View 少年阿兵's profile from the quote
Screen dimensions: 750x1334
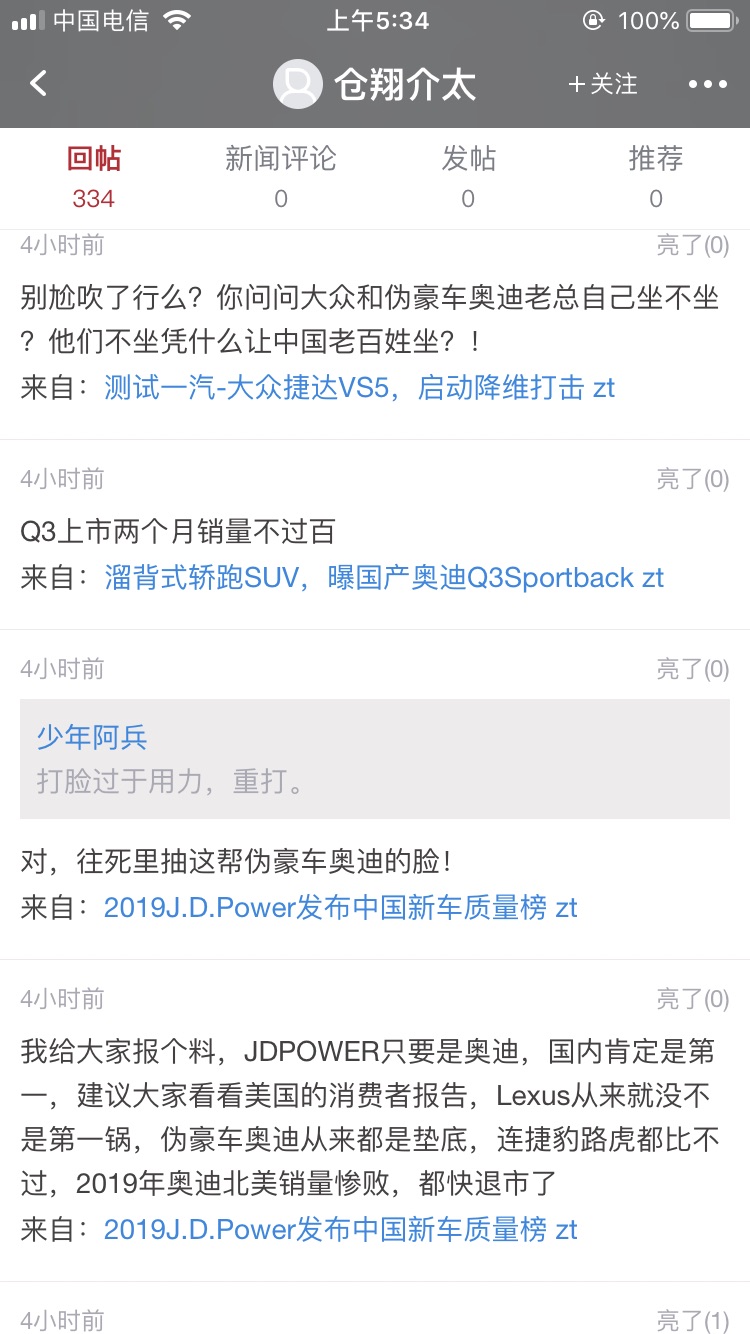coord(92,738)
